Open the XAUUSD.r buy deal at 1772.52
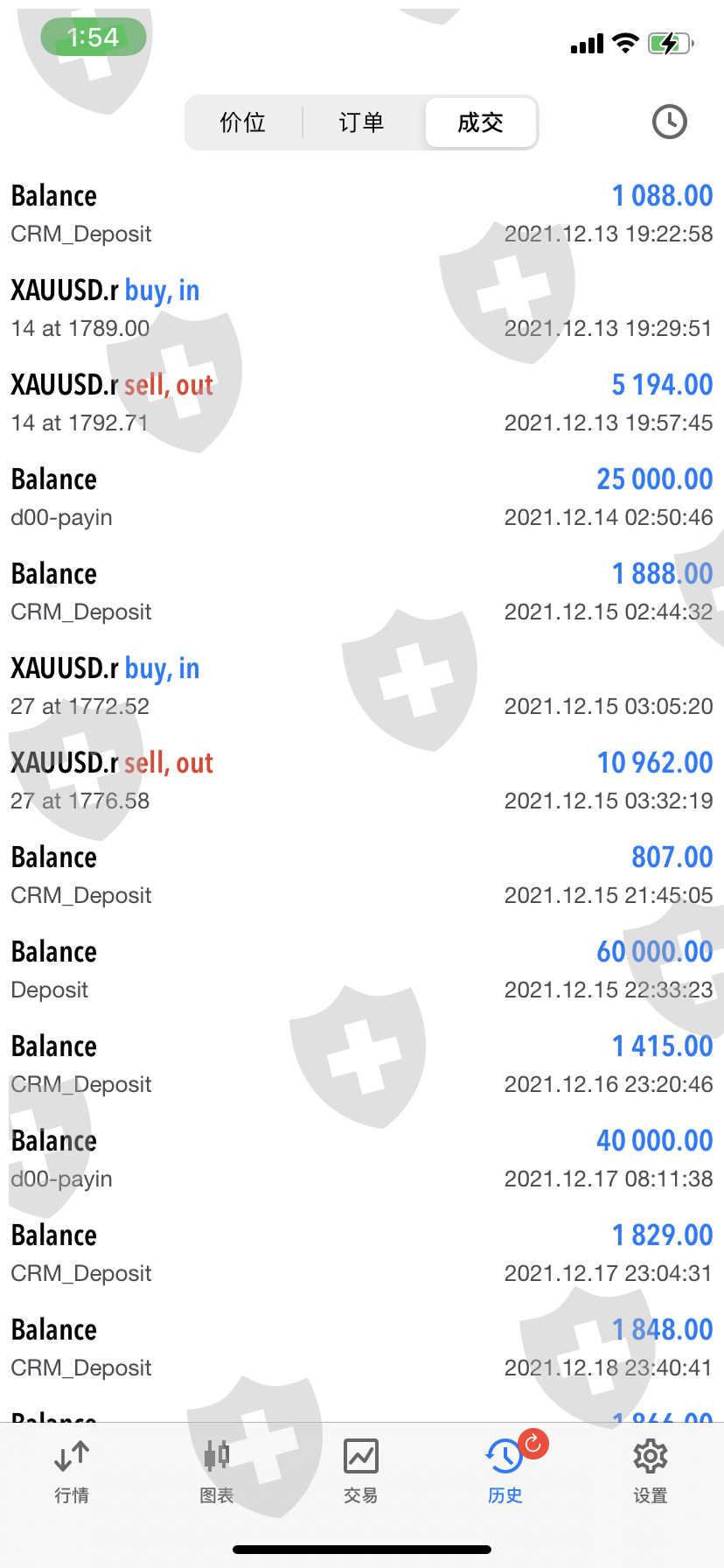Viewport: 724px width, 1568px height. click(361, 686)
